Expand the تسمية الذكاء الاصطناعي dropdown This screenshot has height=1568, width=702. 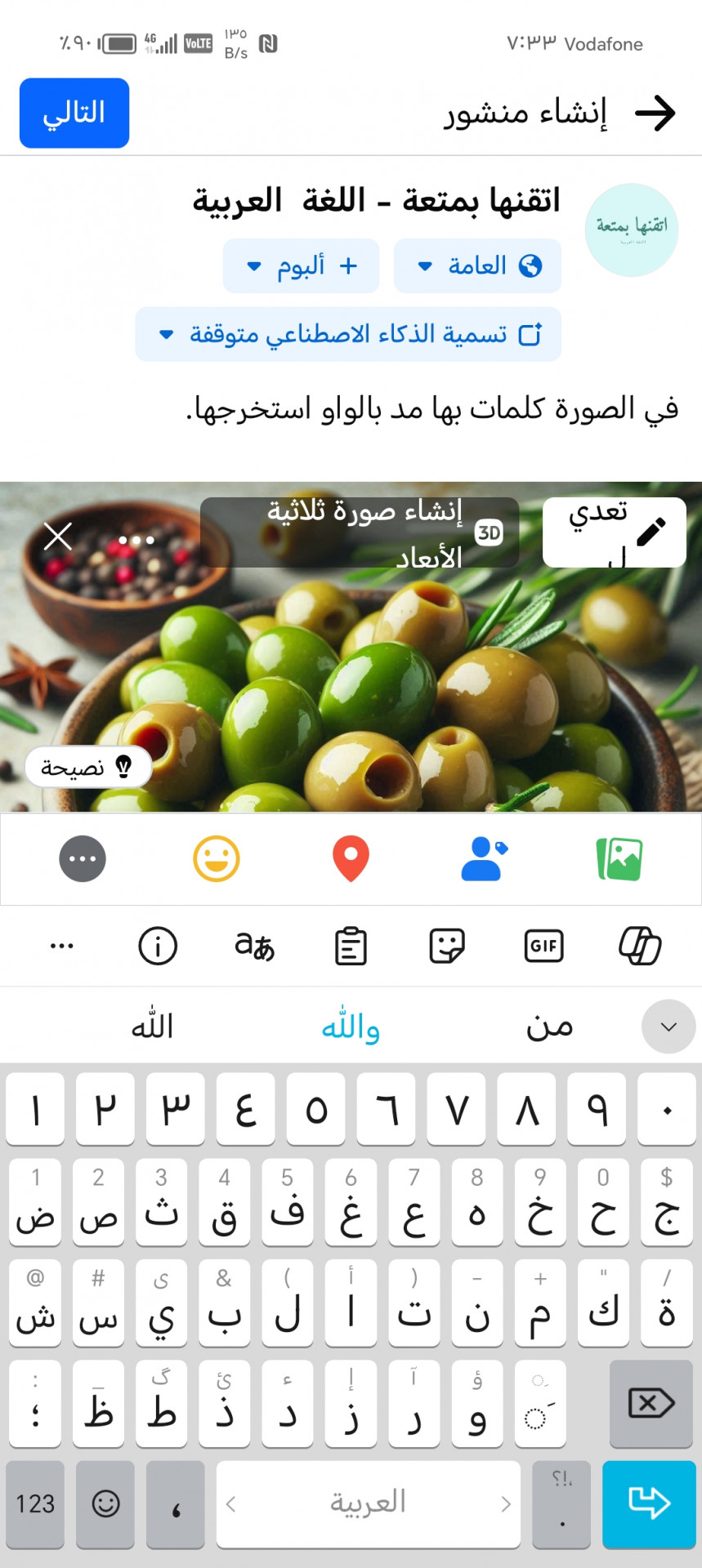coord(348,334)
